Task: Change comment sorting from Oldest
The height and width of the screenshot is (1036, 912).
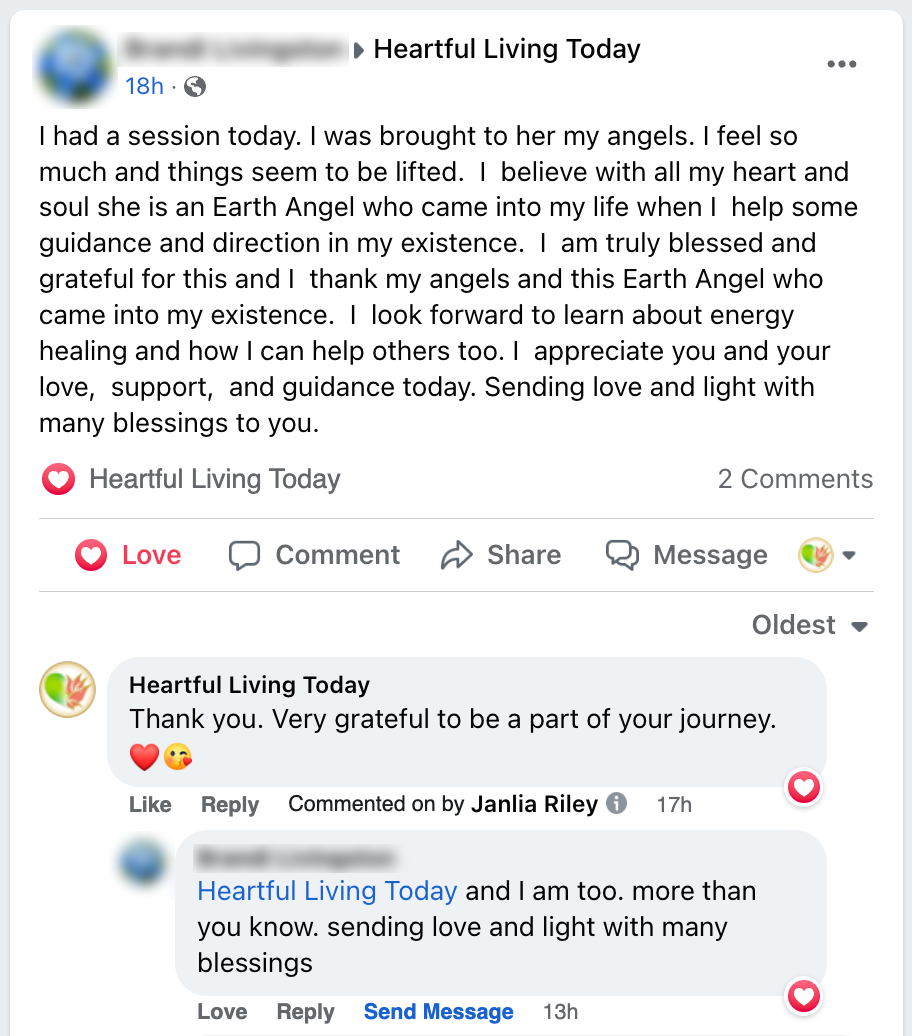Action: (810, 626)
